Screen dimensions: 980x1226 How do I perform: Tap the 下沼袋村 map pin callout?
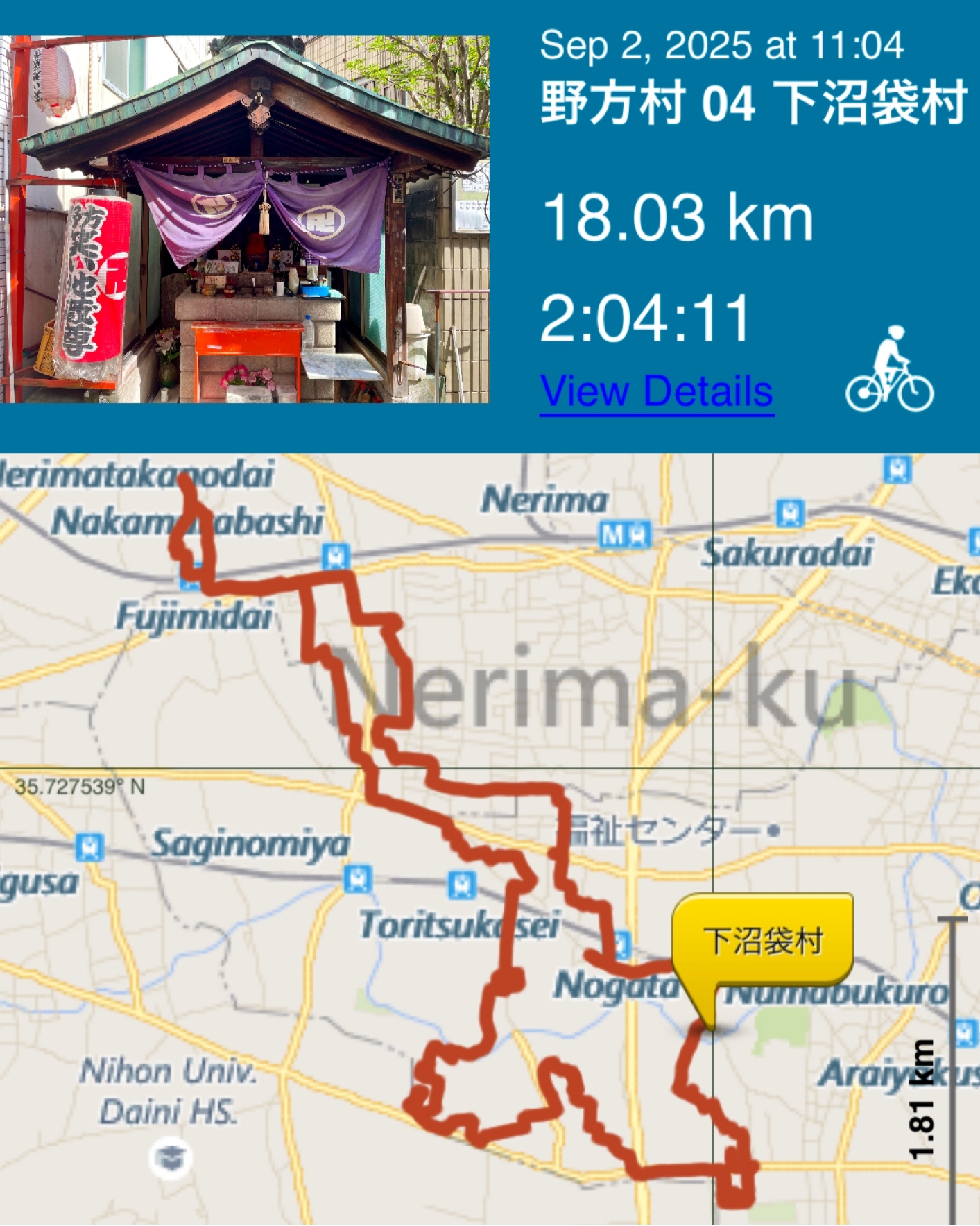tap(762, 941)
